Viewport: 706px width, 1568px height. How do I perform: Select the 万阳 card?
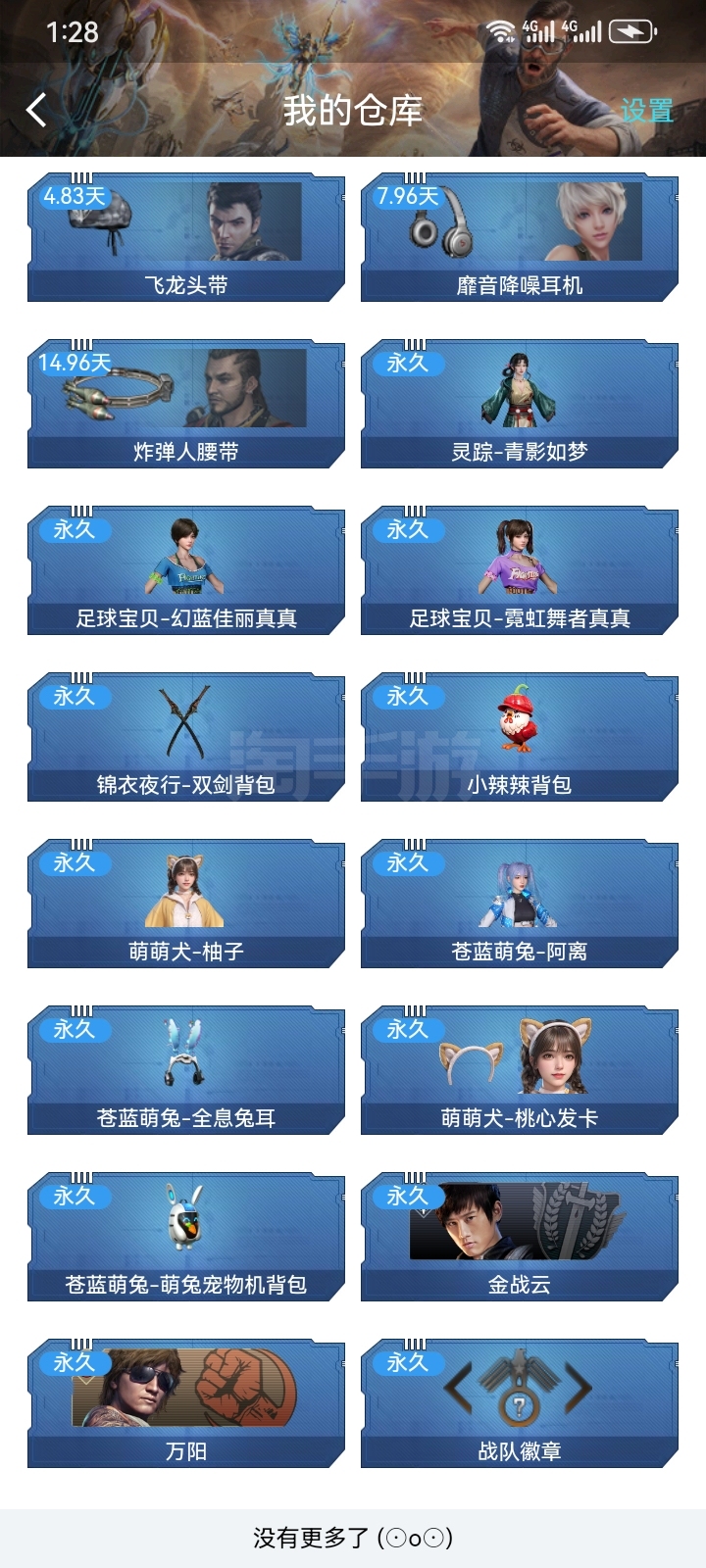coord(186,1404)
